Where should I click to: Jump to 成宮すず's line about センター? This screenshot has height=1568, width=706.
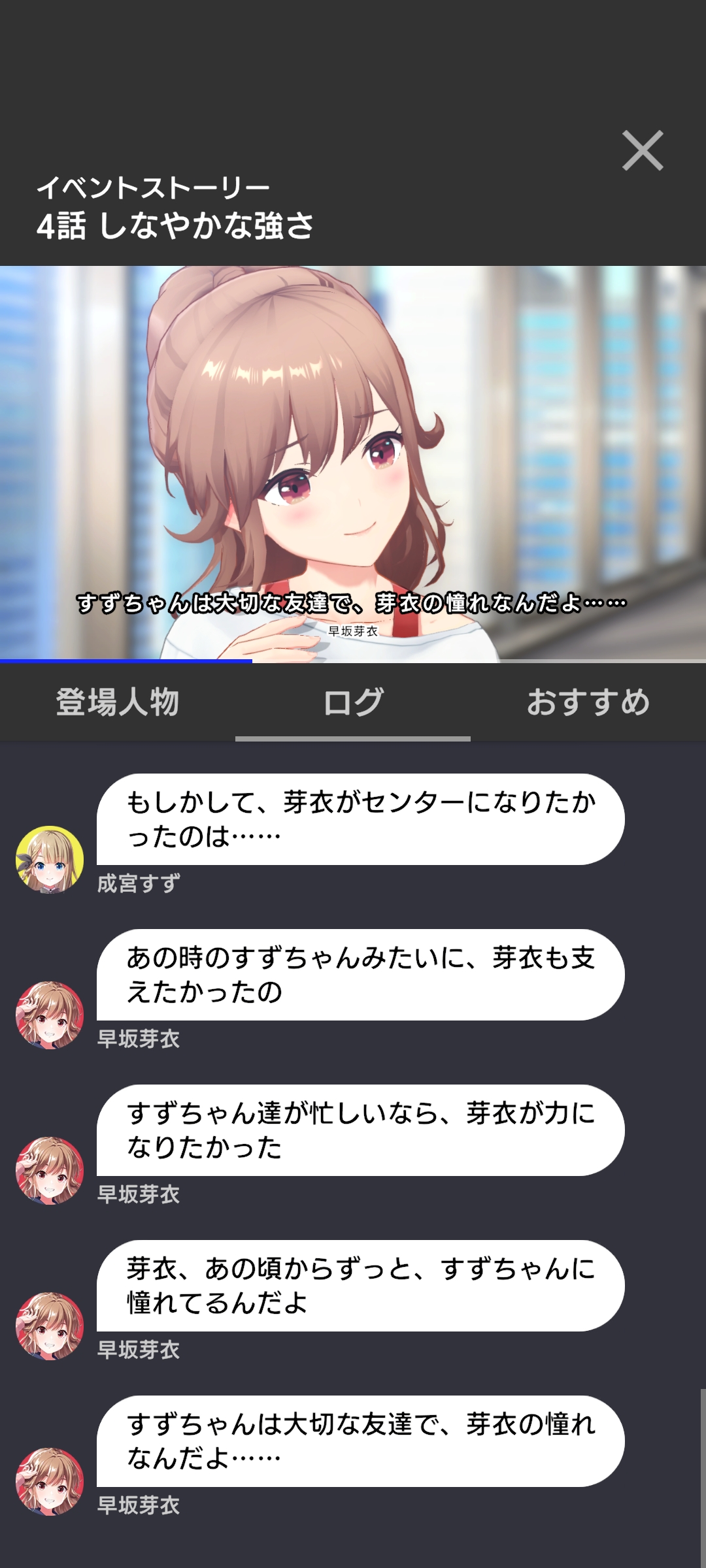[x=360, y=819]
